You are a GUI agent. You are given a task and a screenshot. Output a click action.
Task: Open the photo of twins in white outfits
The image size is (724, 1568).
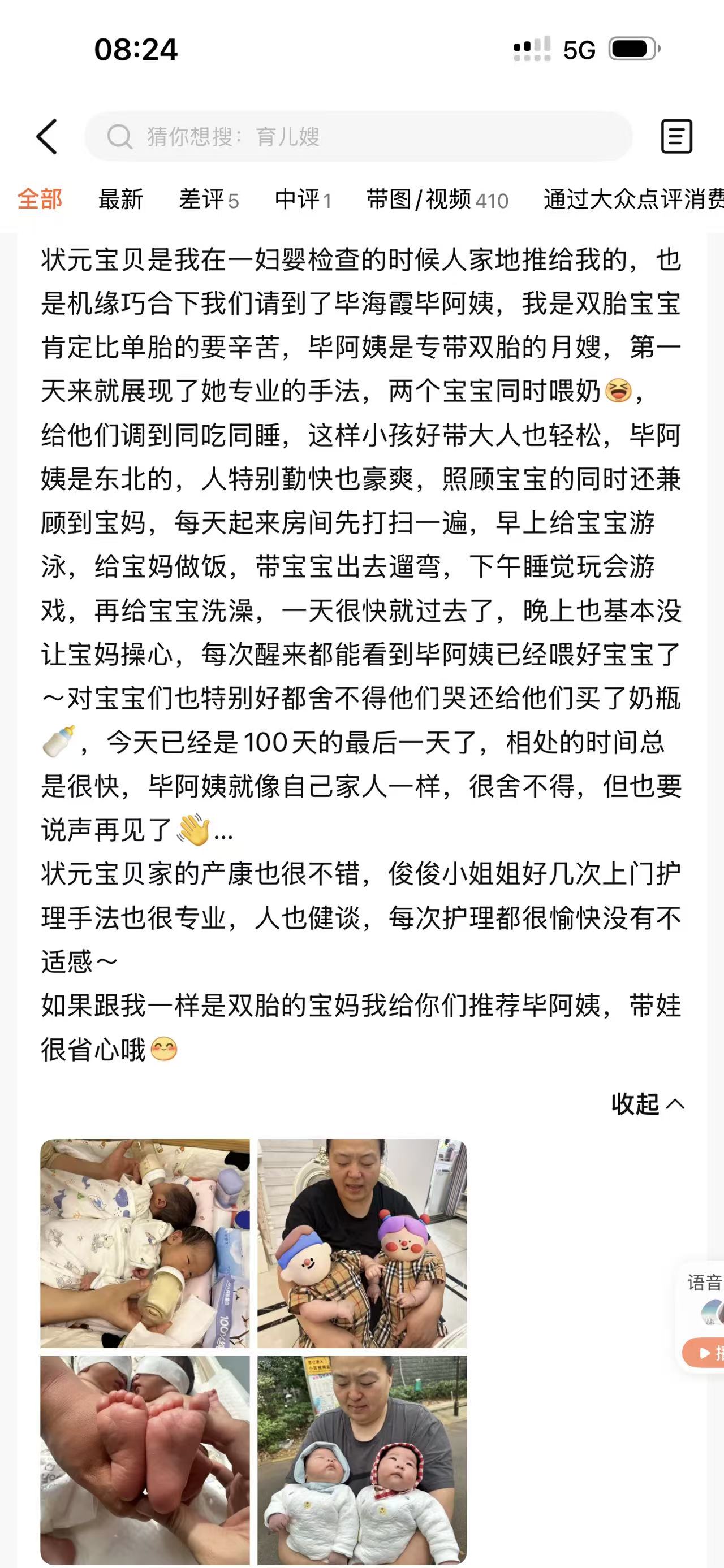(363, 1459)
